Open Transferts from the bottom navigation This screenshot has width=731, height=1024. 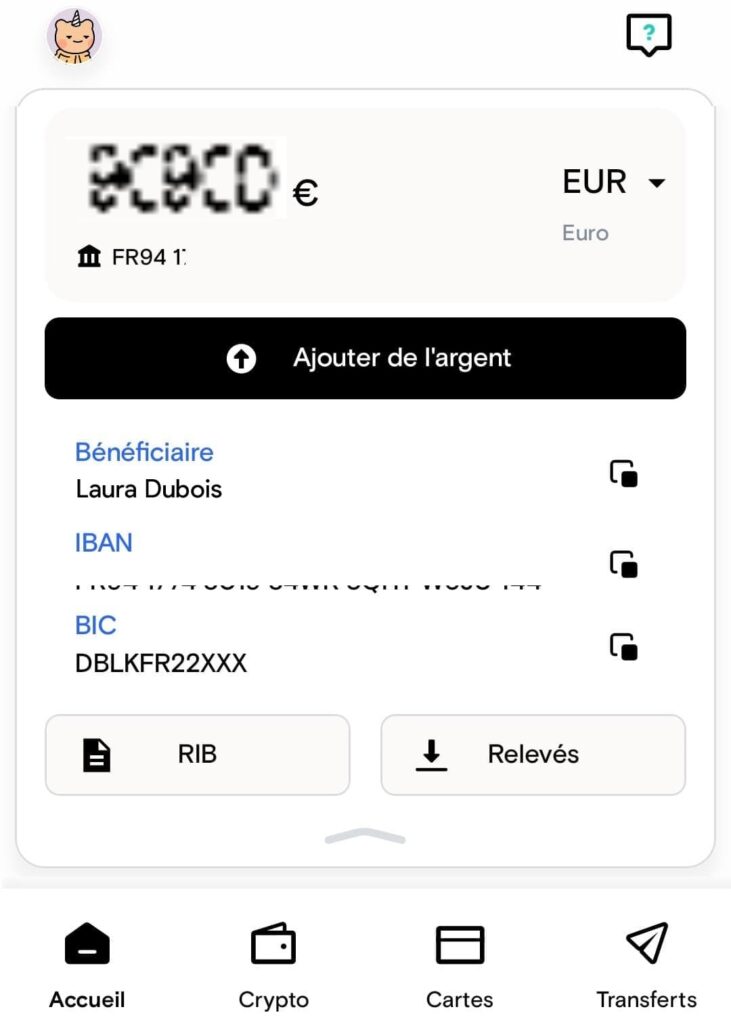(x=647, y=960)
